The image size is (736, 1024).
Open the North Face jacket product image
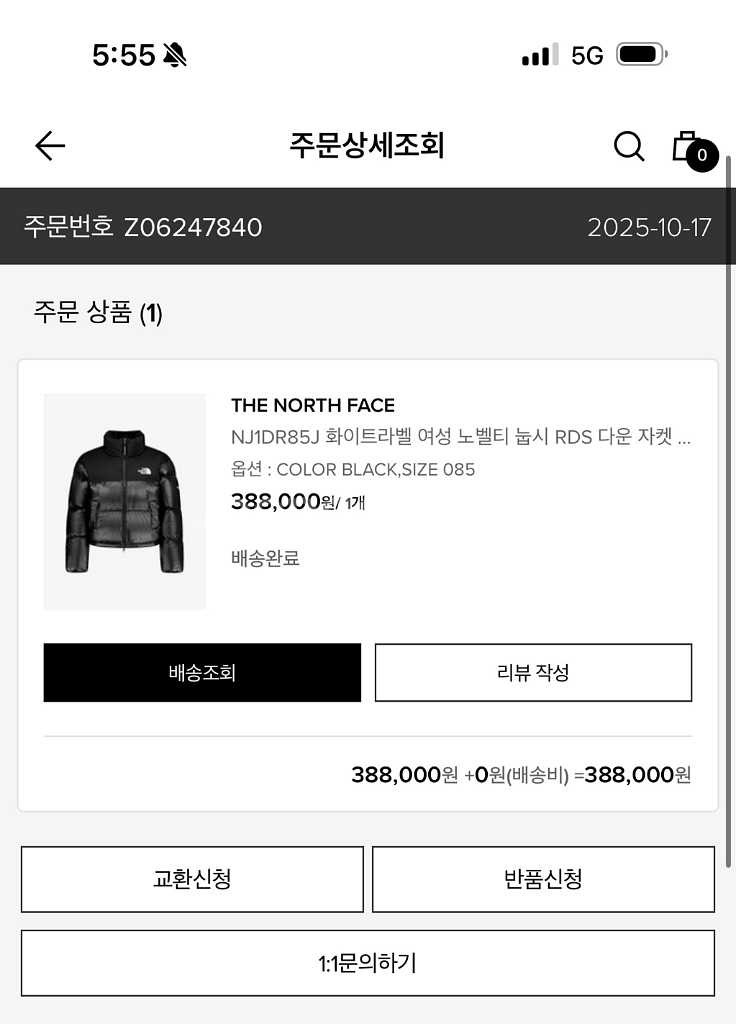tap(125, 501)
